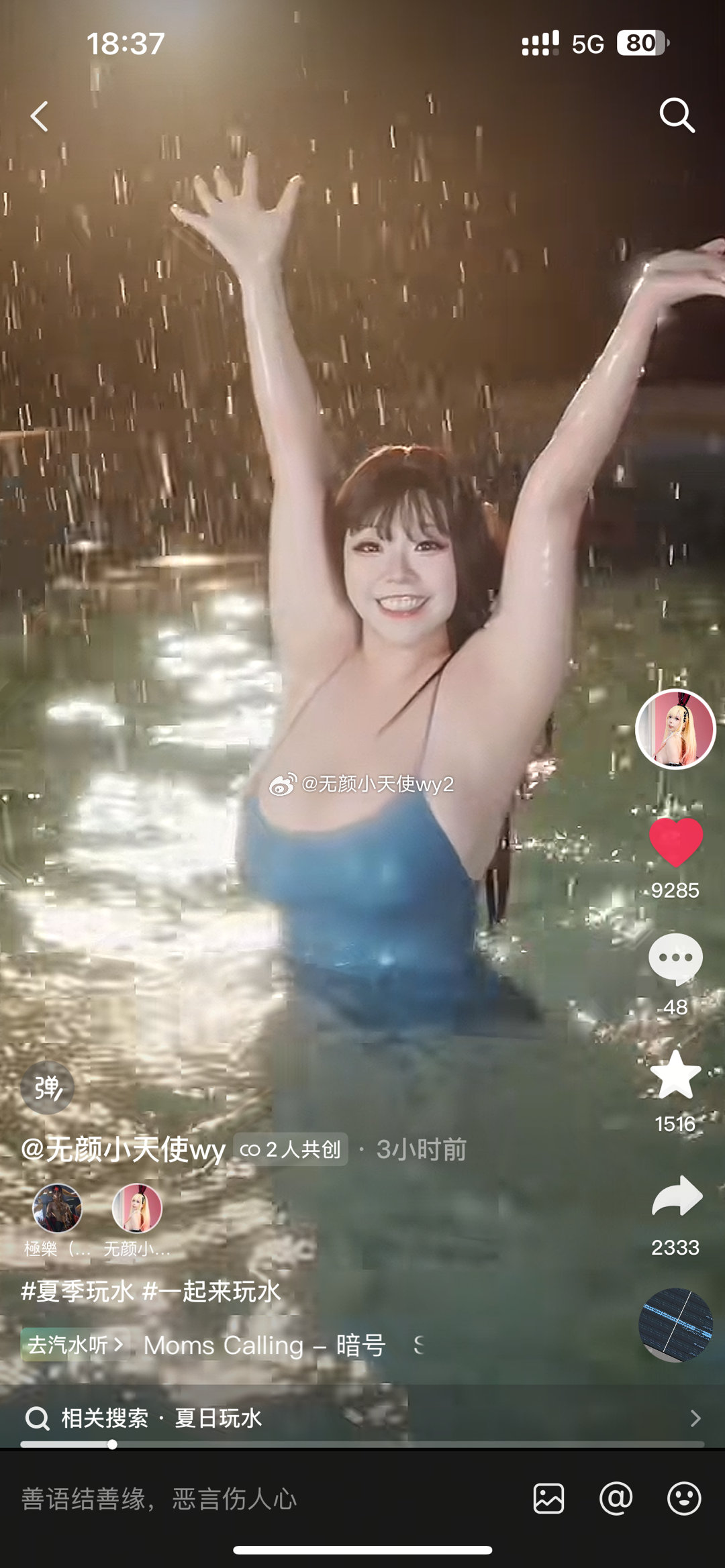Screen dimensions: 725x1568
Task: Open the creator's profile avatar
Action: coord(675,729)
